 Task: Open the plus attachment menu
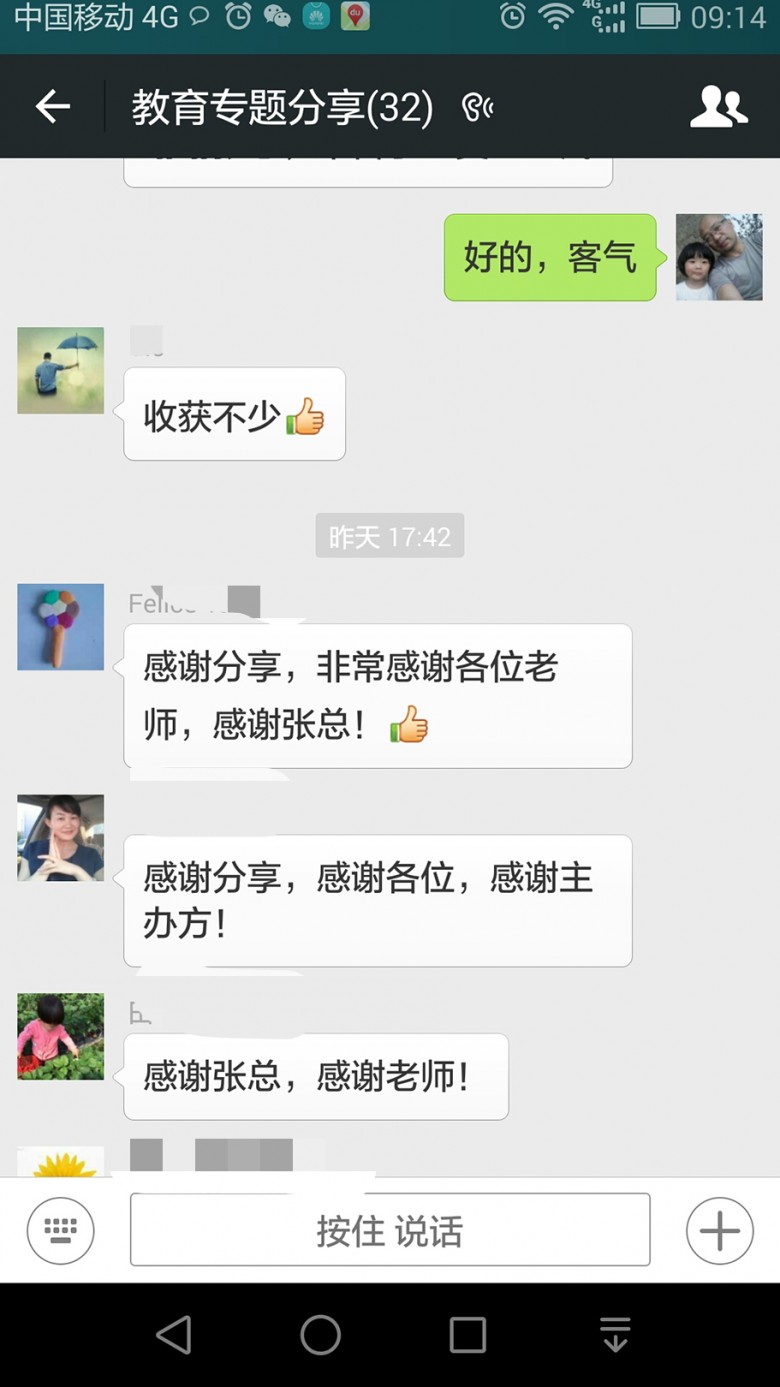pos(719,1230)
